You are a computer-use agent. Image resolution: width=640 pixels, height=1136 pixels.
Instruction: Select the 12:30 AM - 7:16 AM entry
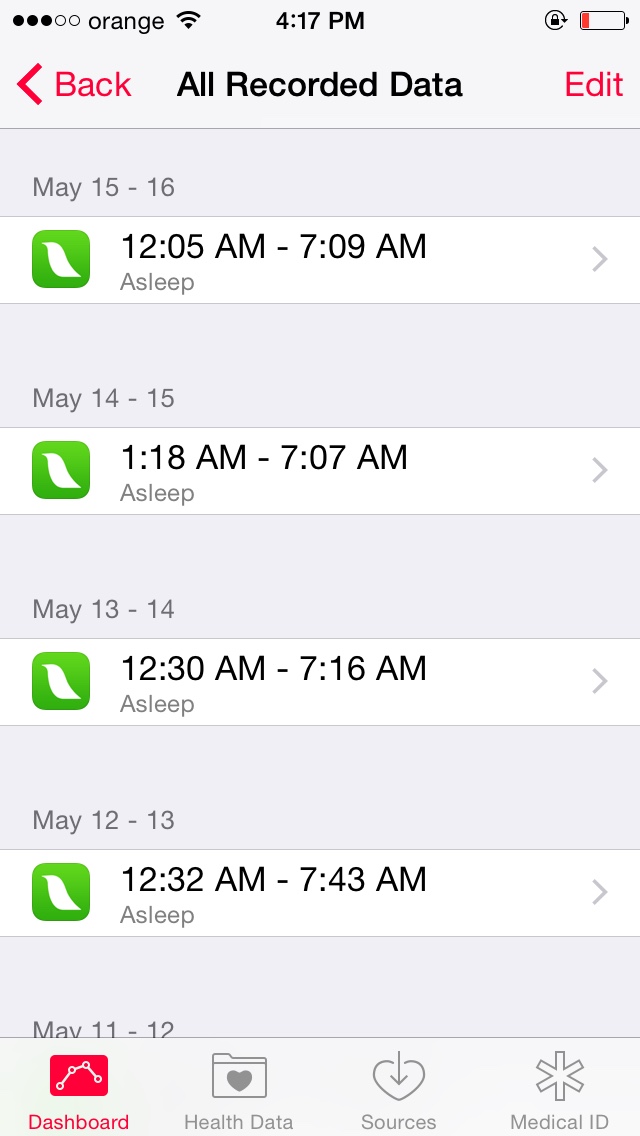pos(320,682)
